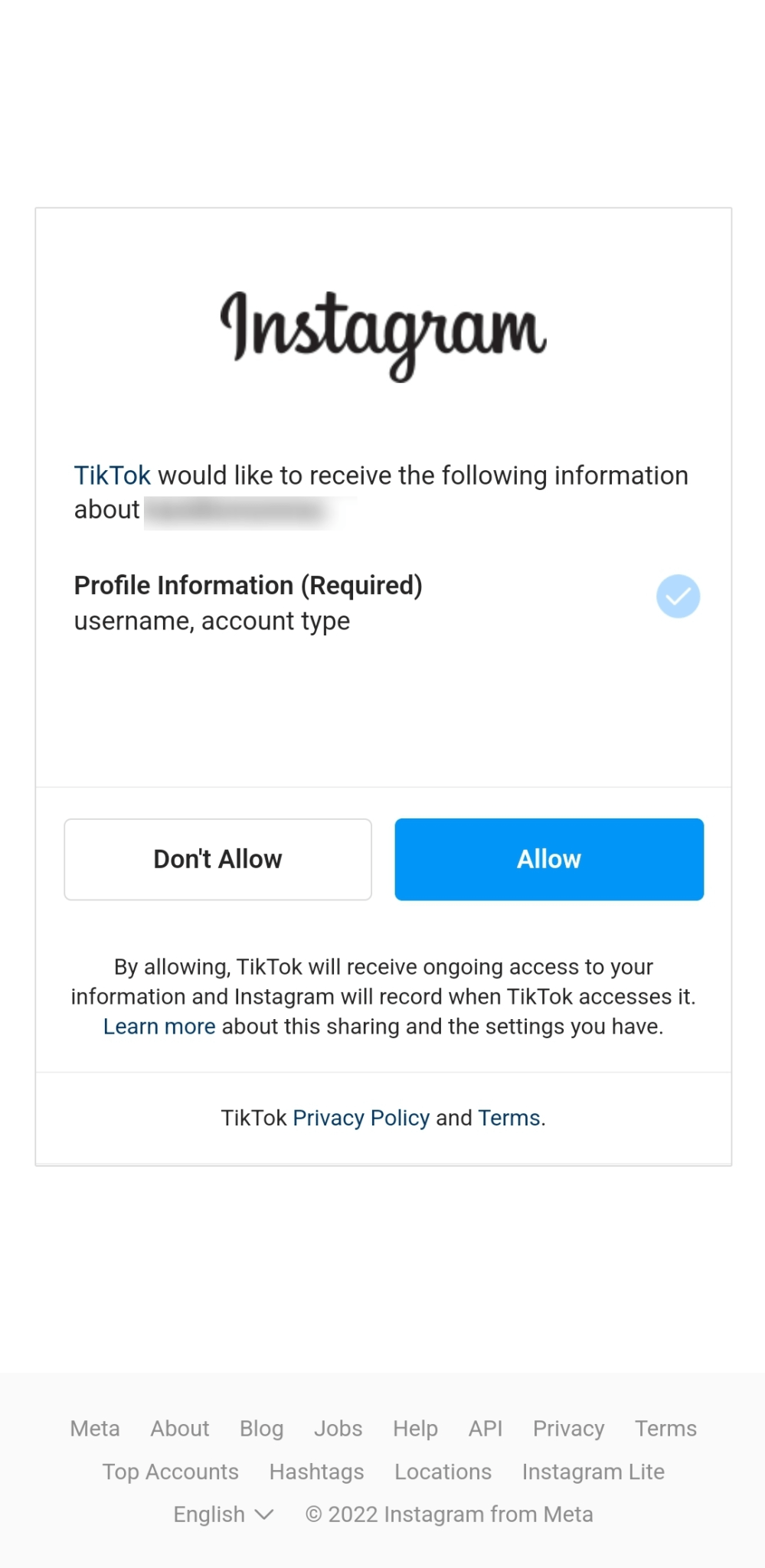Open the Learn more link
The width and height of the screenshot is (765, 1568).
(x=159, y=1025)
